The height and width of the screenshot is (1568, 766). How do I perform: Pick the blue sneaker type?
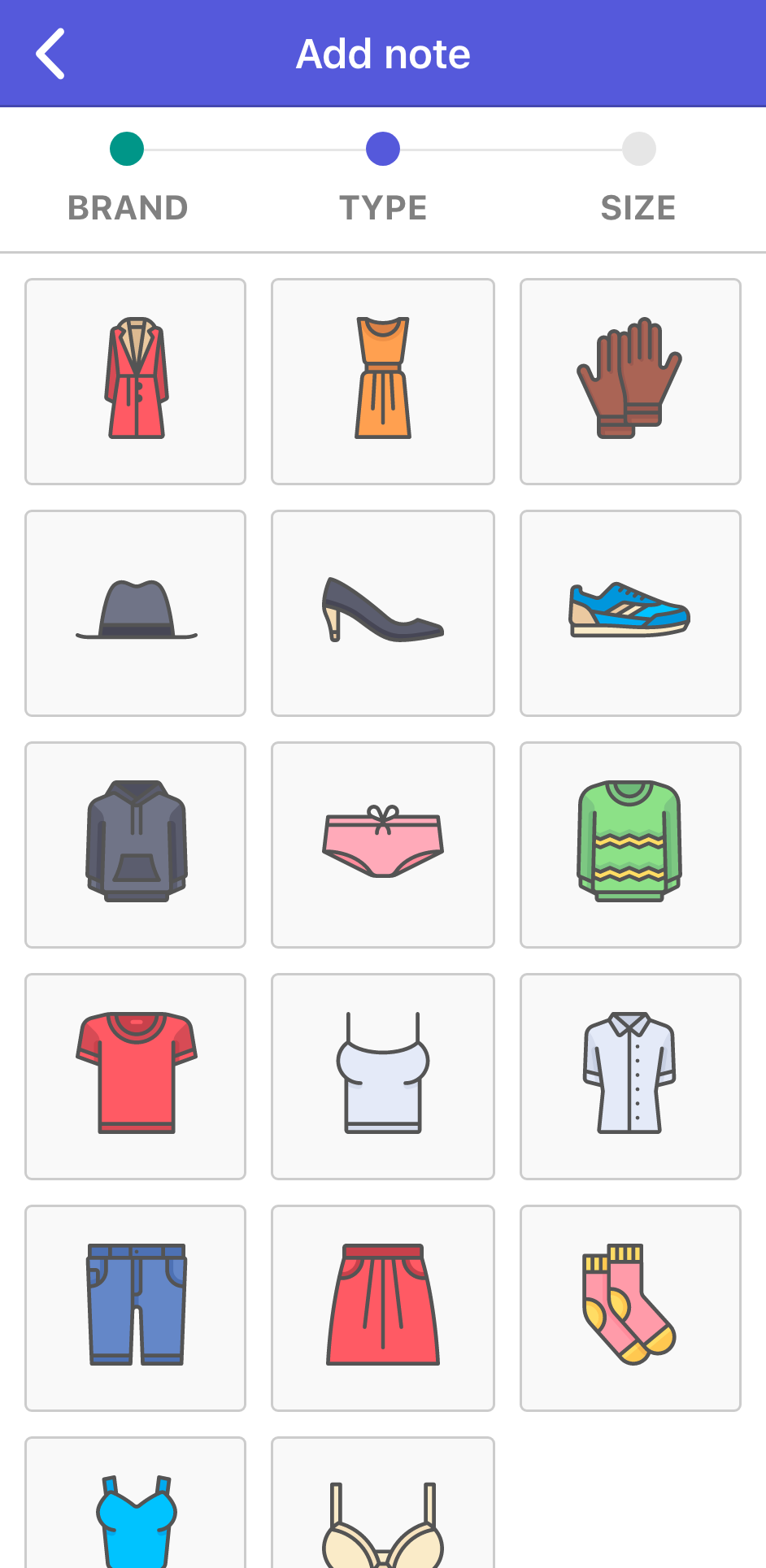(630, 613)
